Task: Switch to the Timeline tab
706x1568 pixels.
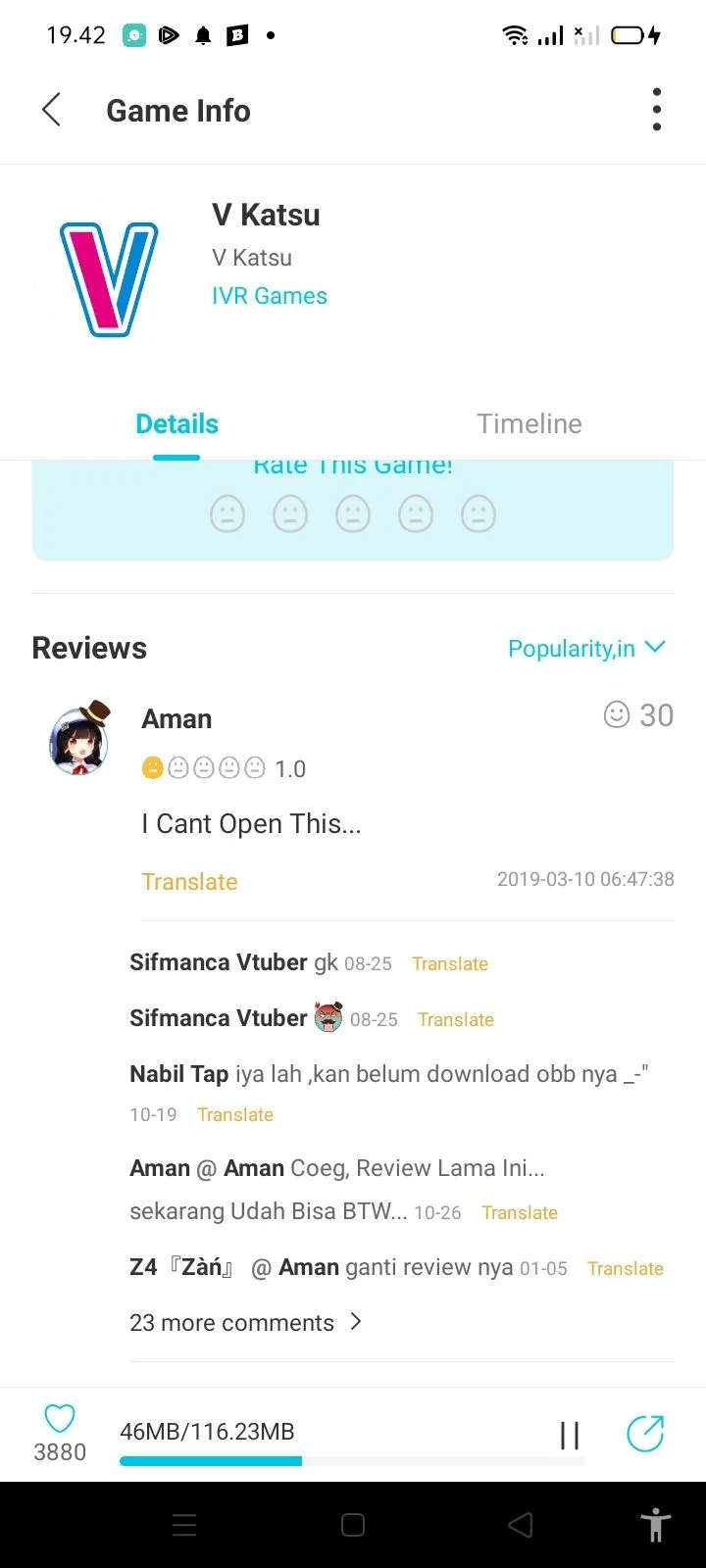Action: pyautogui.click(x=529, y=423)
